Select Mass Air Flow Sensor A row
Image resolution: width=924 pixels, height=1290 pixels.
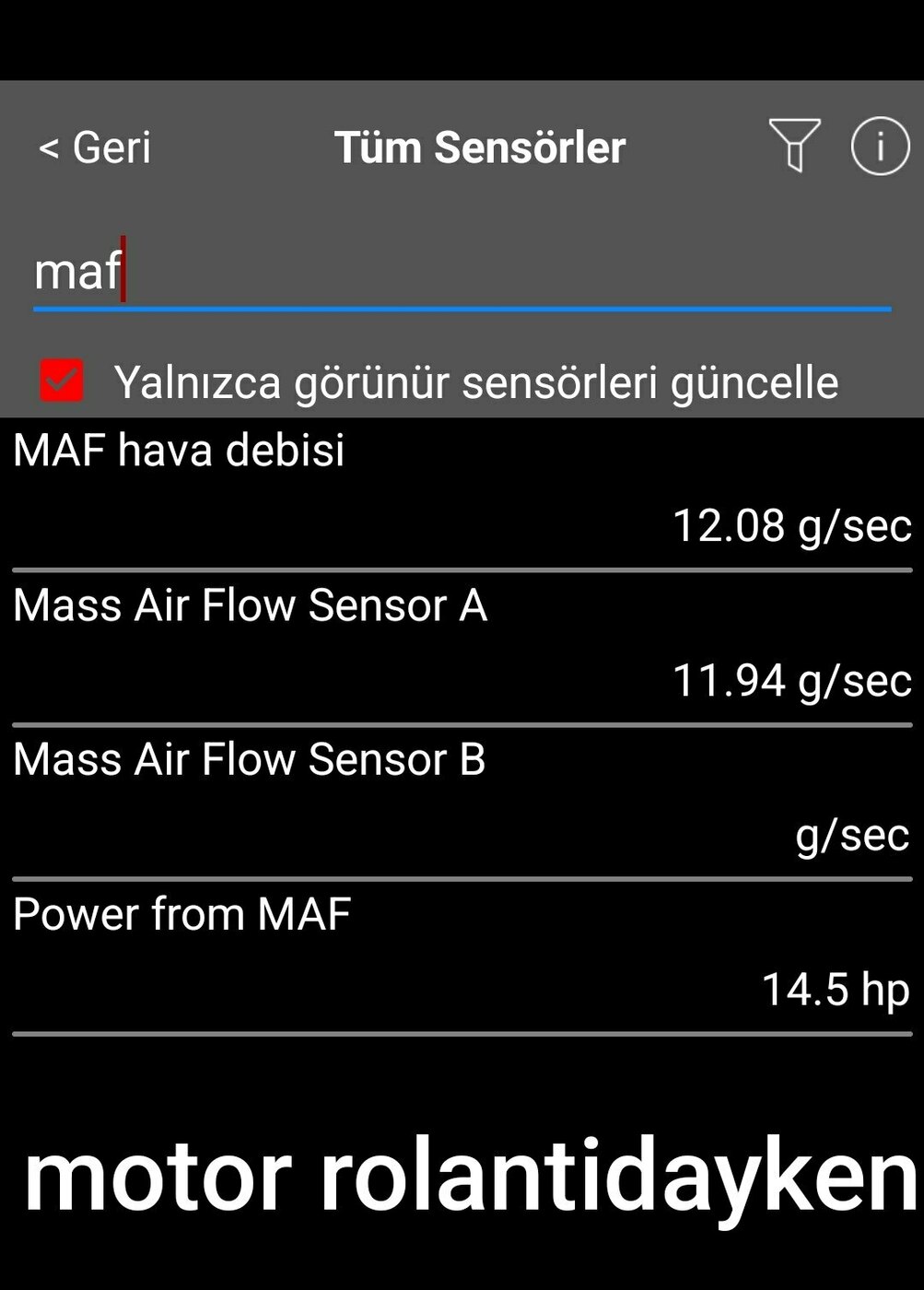pyautogui.click(x=461, y=645)
